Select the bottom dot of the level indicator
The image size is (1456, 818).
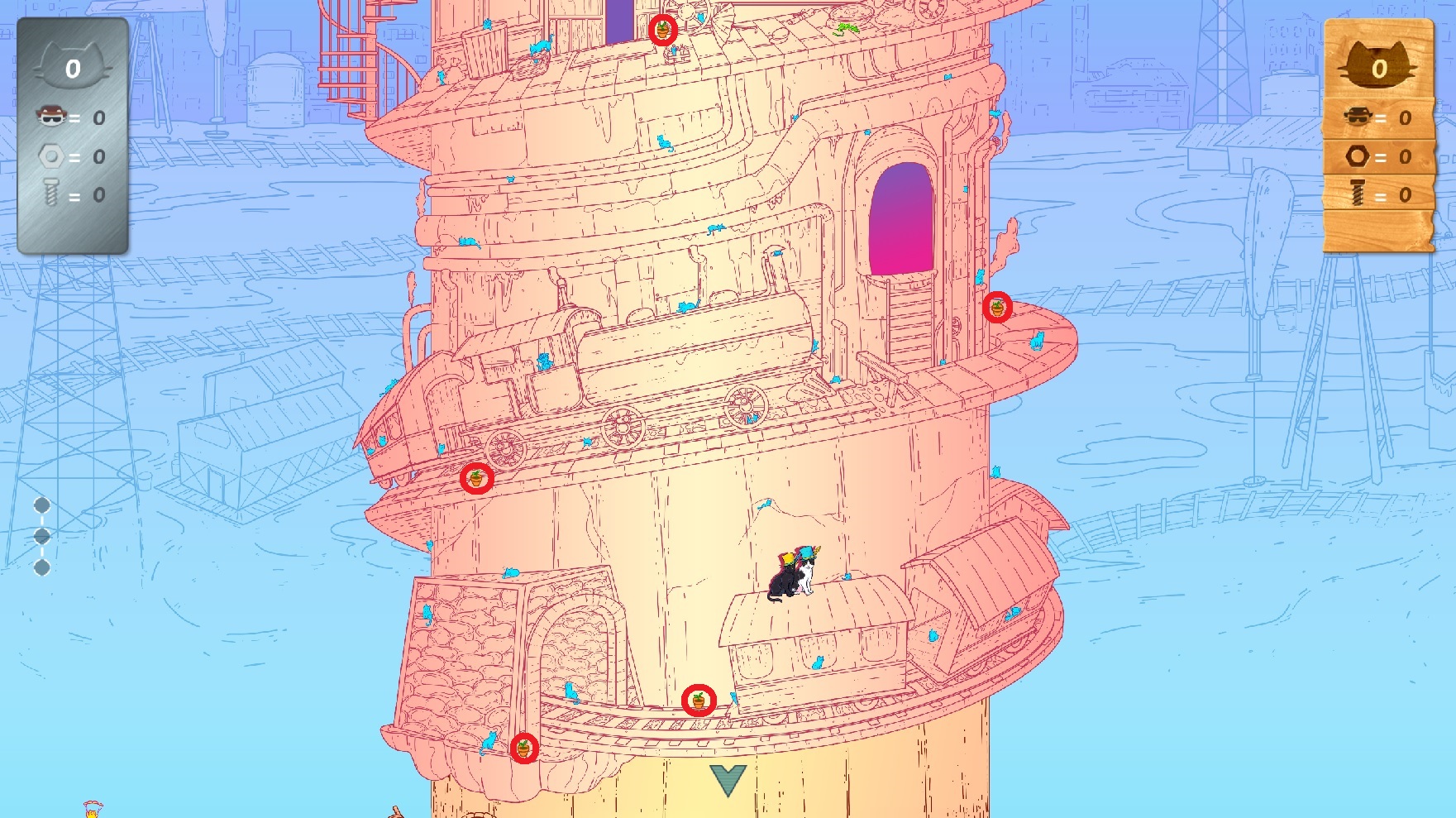(x=42, y=567)
